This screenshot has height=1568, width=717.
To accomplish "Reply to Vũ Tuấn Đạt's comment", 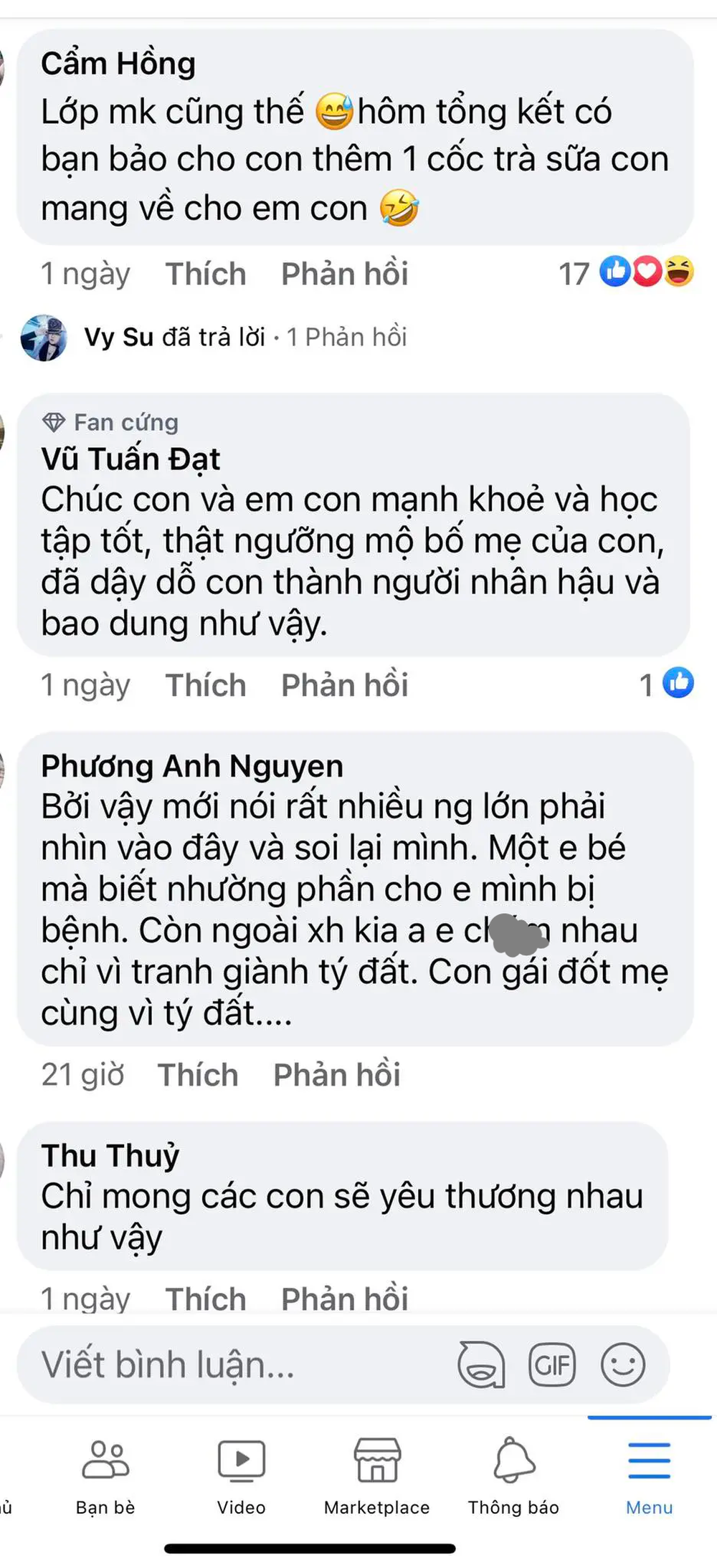I will [x=344, y=685].
